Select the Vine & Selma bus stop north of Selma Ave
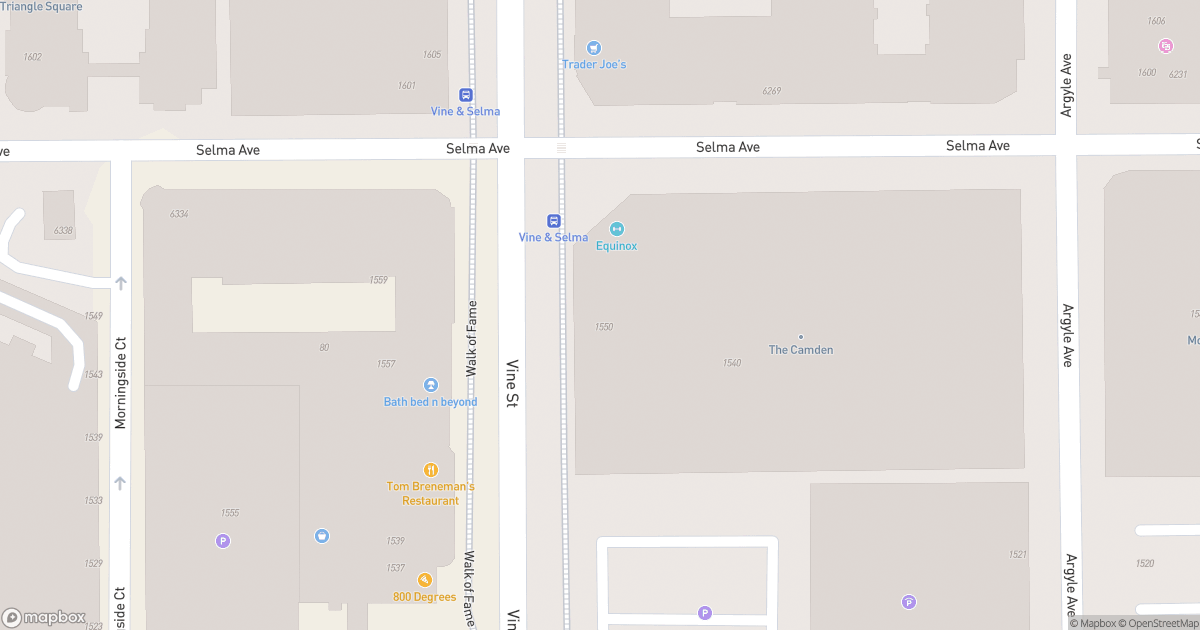The width and height of the screenshot is (1200, 630). (x=466, y=95)
